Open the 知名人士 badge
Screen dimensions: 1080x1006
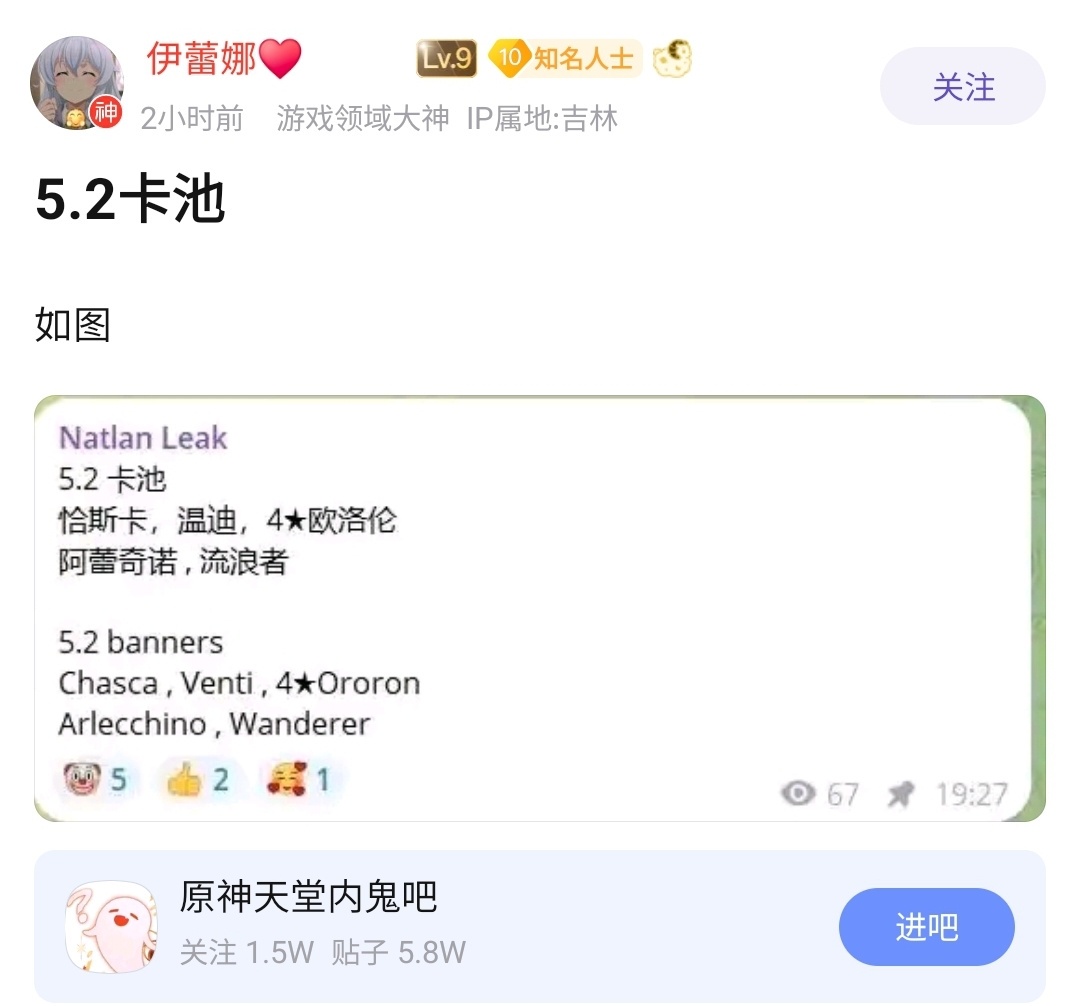pyautogui.click(x=566, y=59)
